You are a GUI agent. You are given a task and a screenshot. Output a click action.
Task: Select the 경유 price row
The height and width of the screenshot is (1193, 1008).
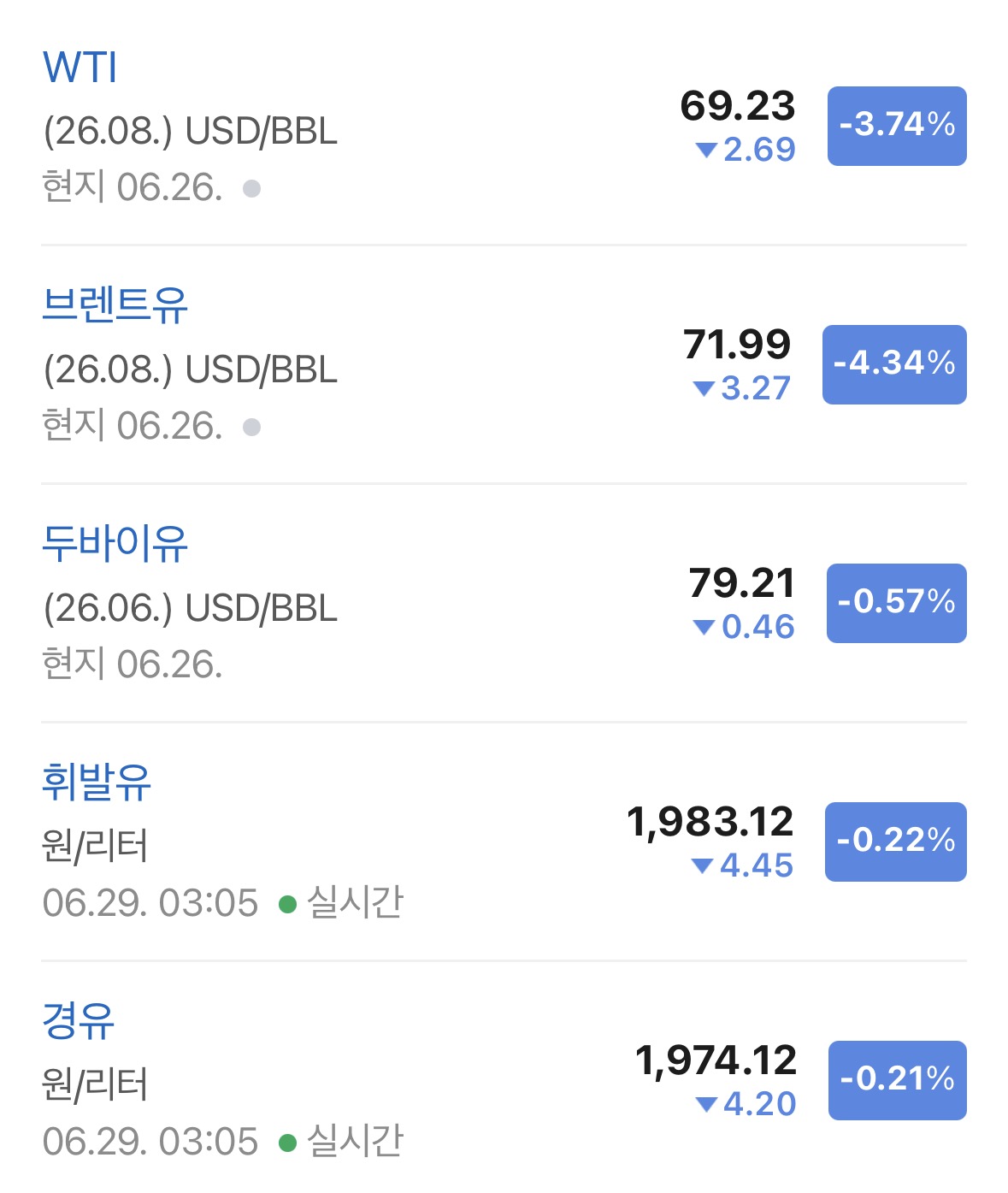tap(504, 1078)
